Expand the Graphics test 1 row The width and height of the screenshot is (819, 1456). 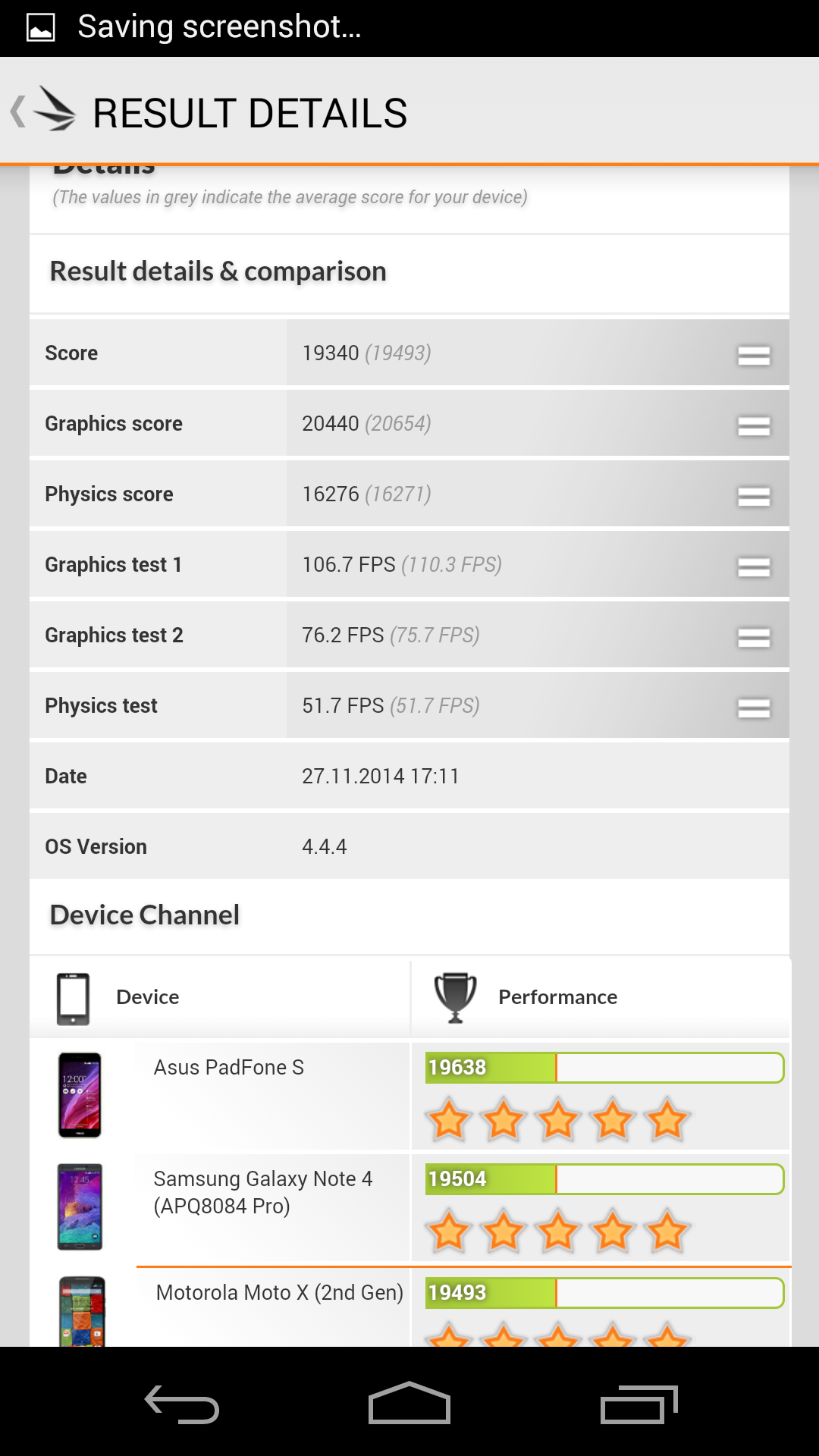pos(753,566)
